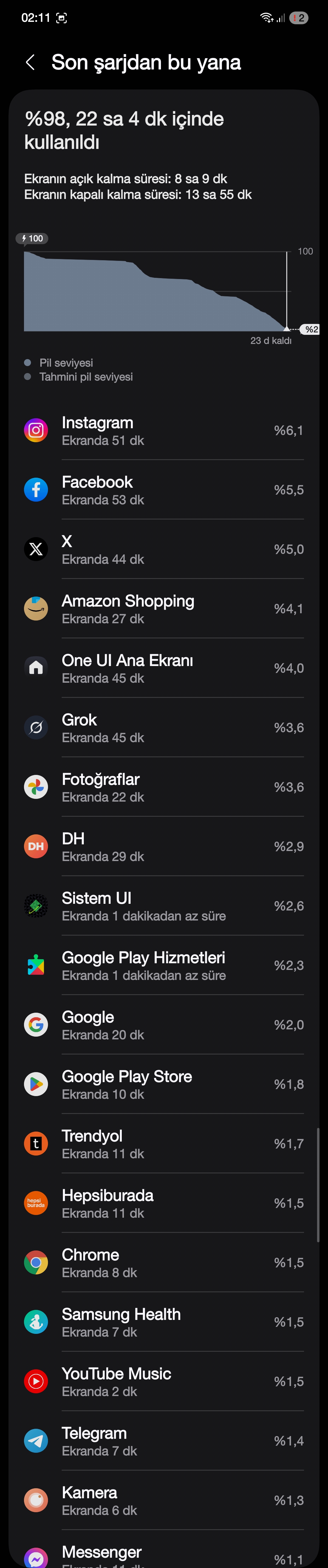328x1568 pixels.
Task: Go back from Son şarjdan bu yana
Action: click(30, 62)
